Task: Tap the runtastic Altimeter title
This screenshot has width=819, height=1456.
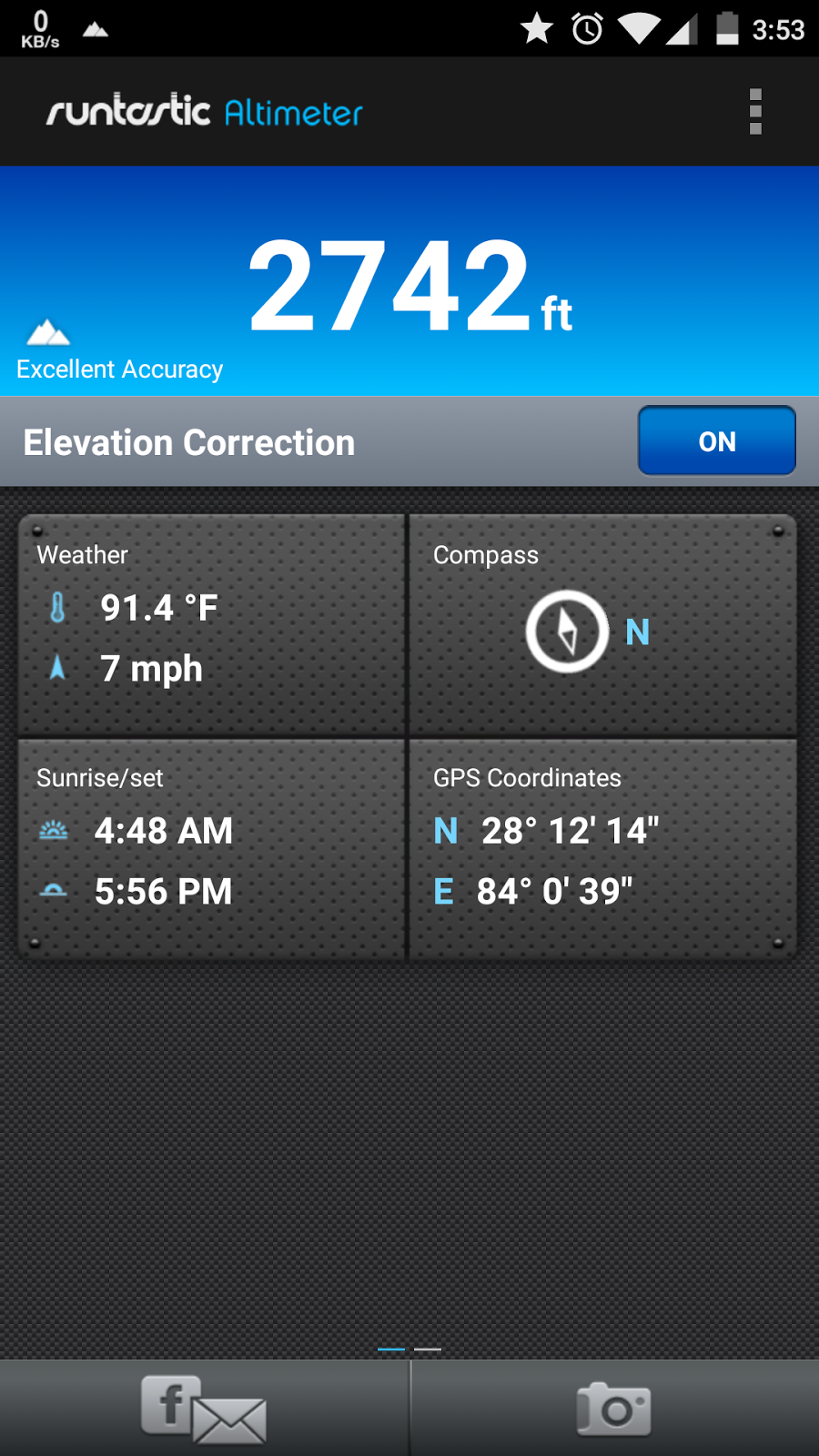Action: click(202, 111)
